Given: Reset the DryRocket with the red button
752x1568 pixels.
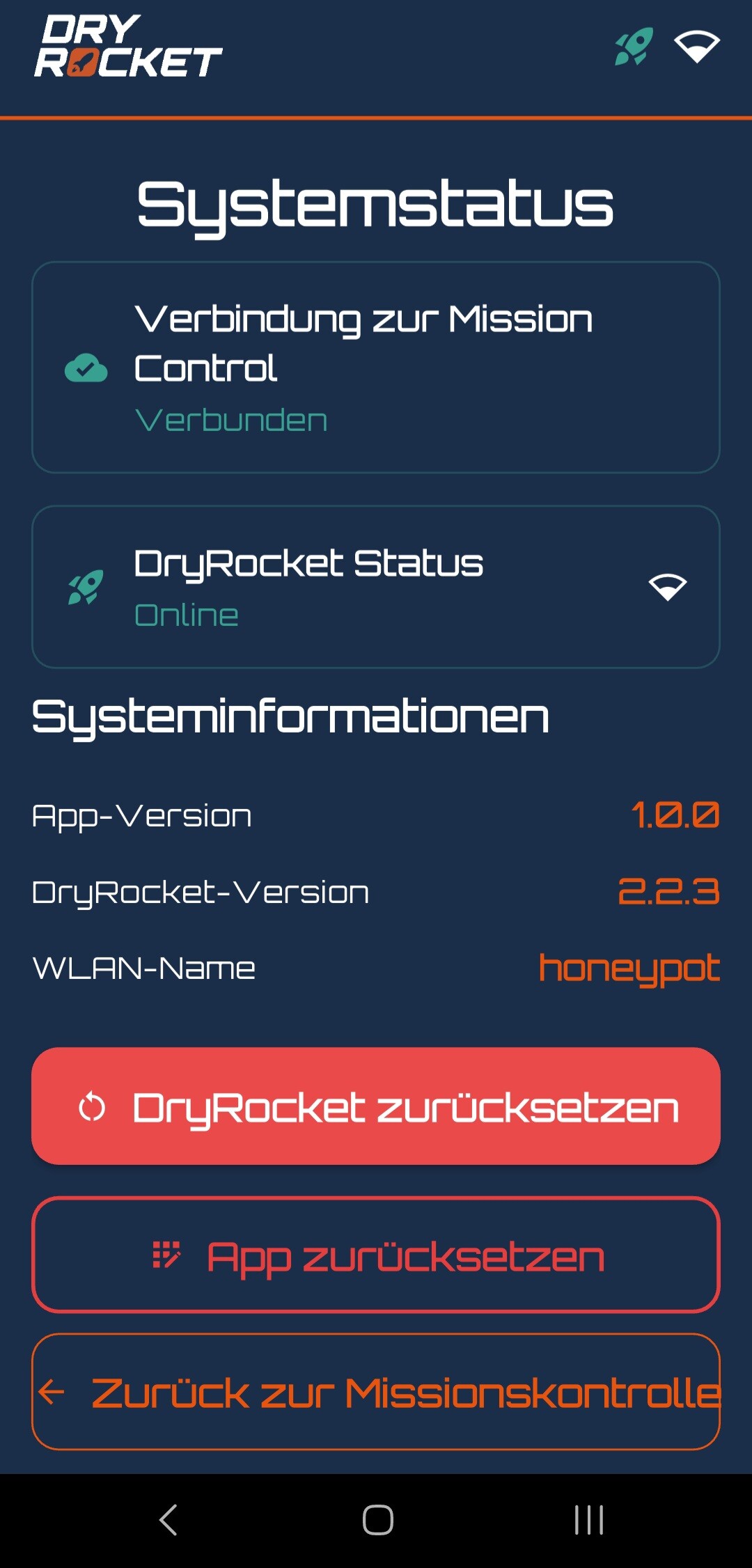Looking at the screenshot, I should [376, 1106].
